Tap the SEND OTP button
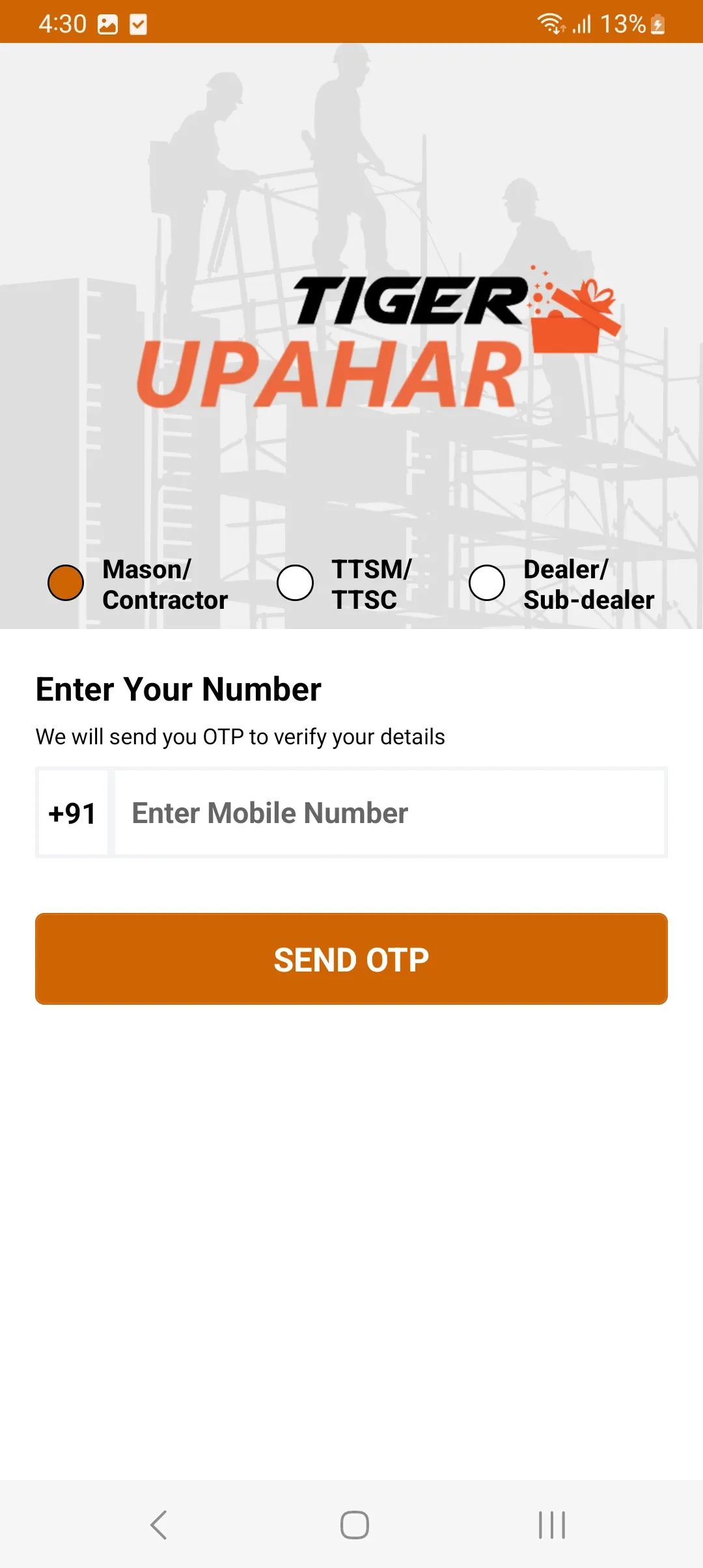 point(351,959)
